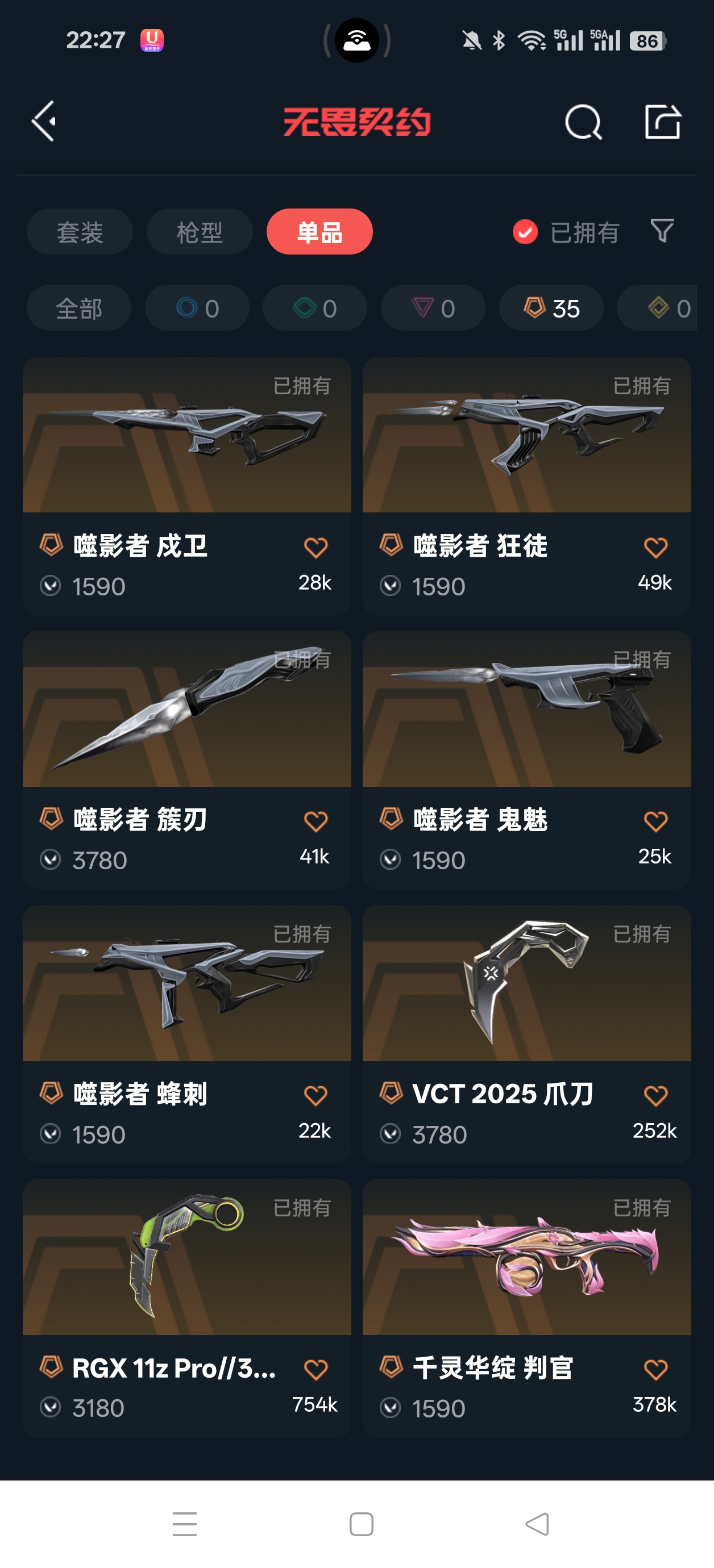The height and width of the screenshot is (1568, 714).
Task: Tap the system home button
Action: 362,1524
